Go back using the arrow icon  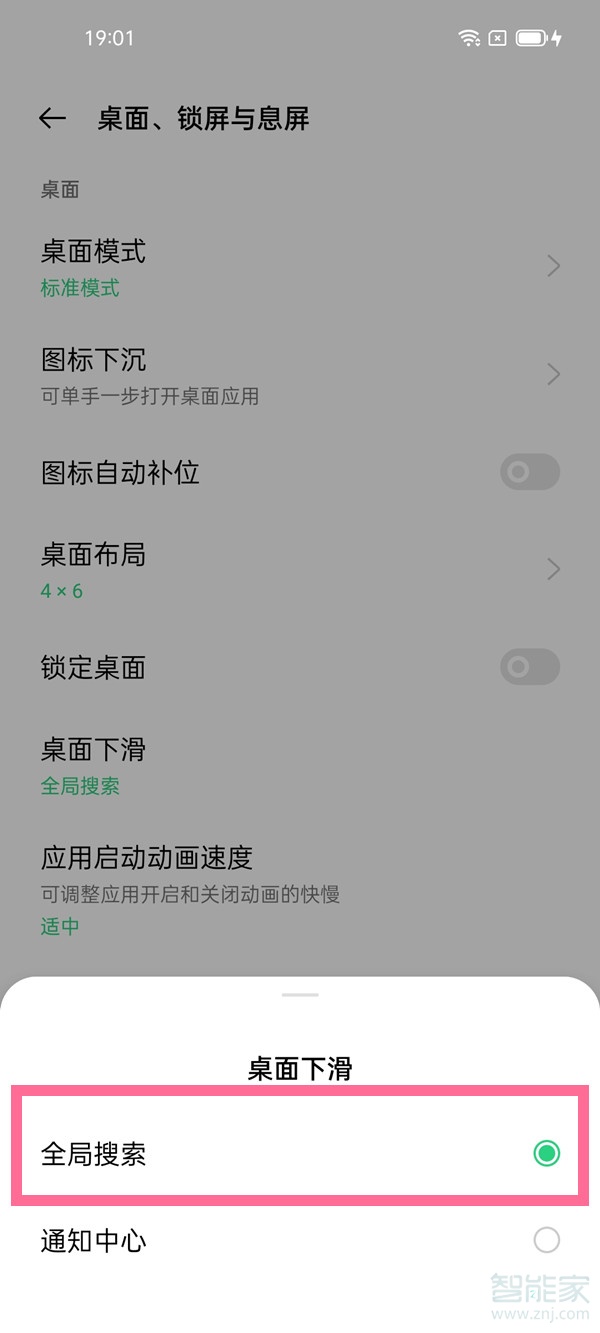(x=52, y=119)
